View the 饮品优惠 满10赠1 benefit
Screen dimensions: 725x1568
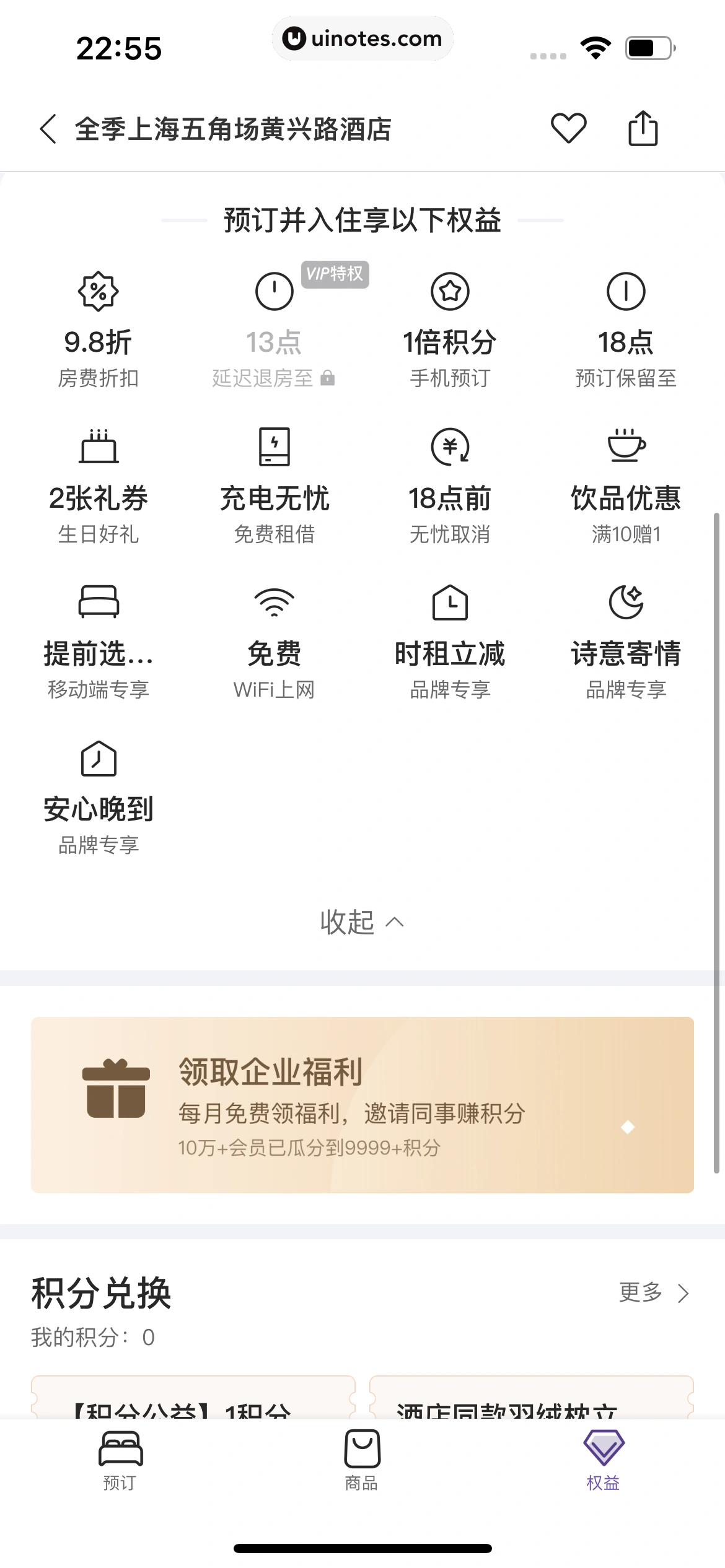(x=626, y=486)
